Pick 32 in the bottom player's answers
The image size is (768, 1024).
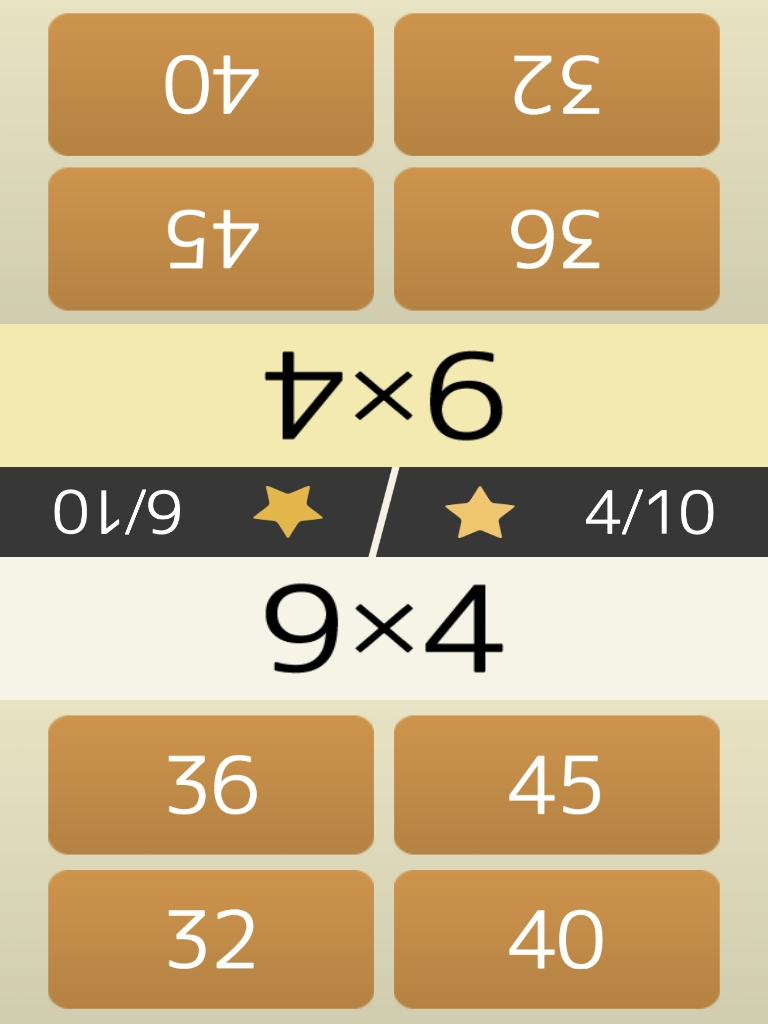tap(211, 939)
